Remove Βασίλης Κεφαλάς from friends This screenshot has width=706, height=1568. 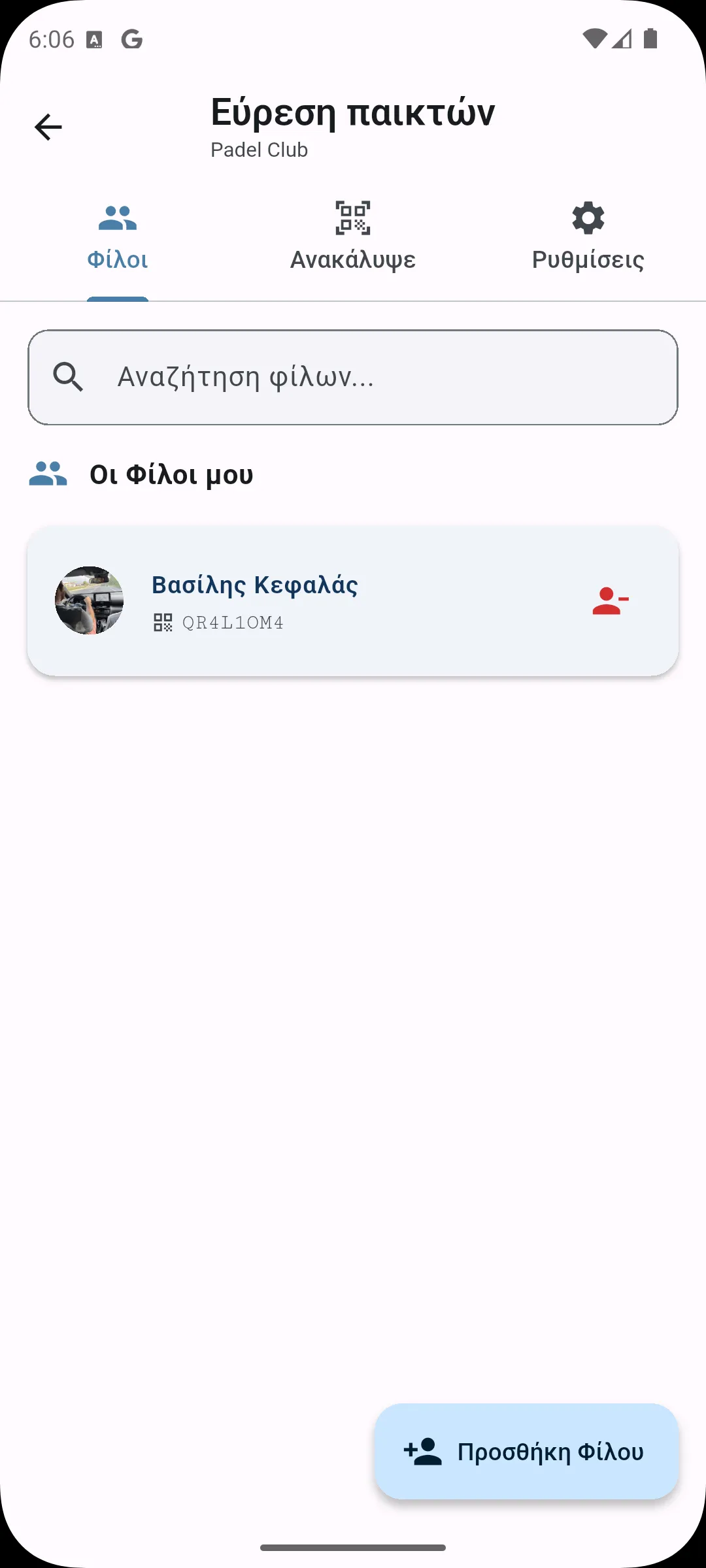[610, 601]
